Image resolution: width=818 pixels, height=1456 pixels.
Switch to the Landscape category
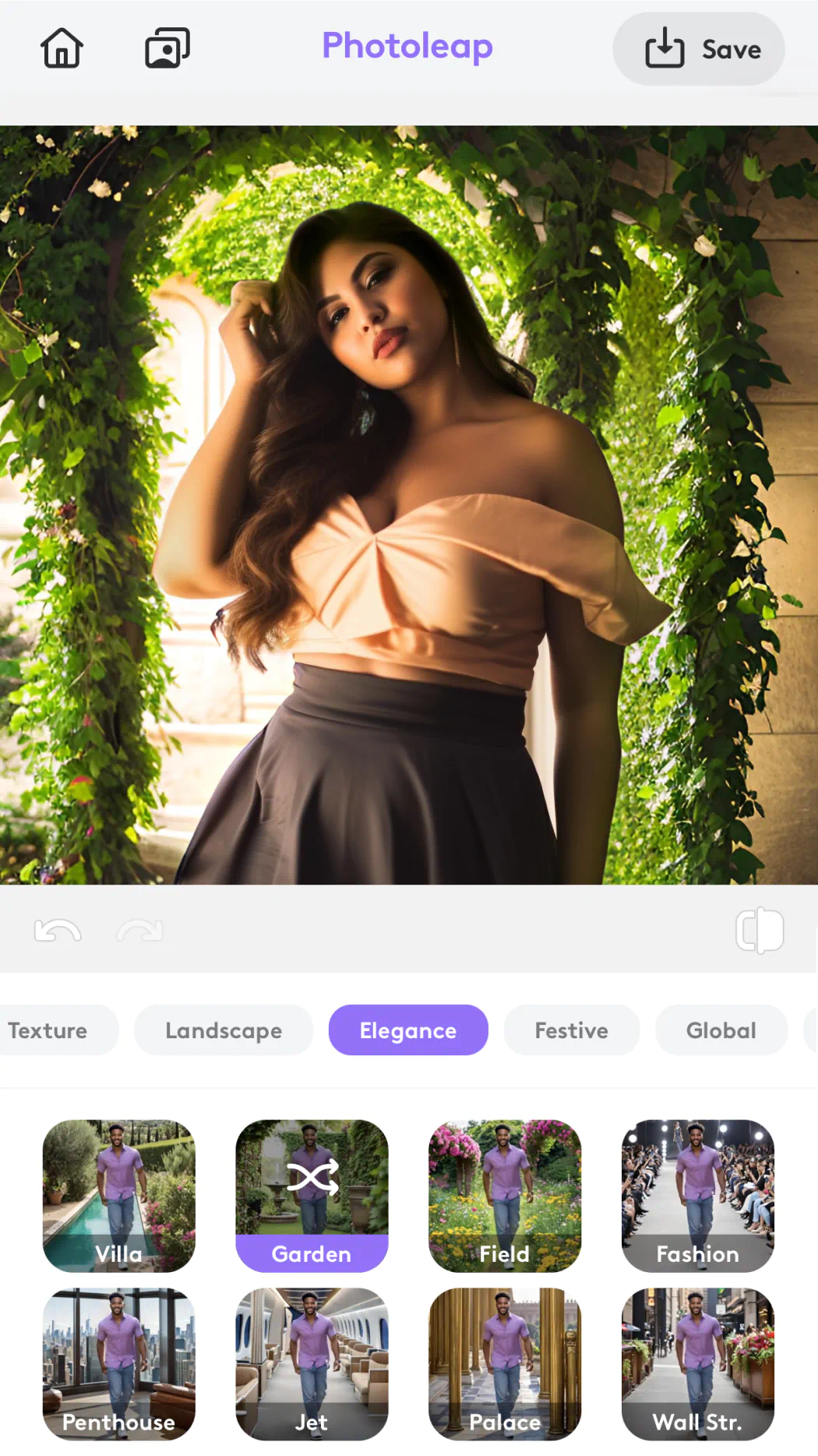coord(224,1030)
